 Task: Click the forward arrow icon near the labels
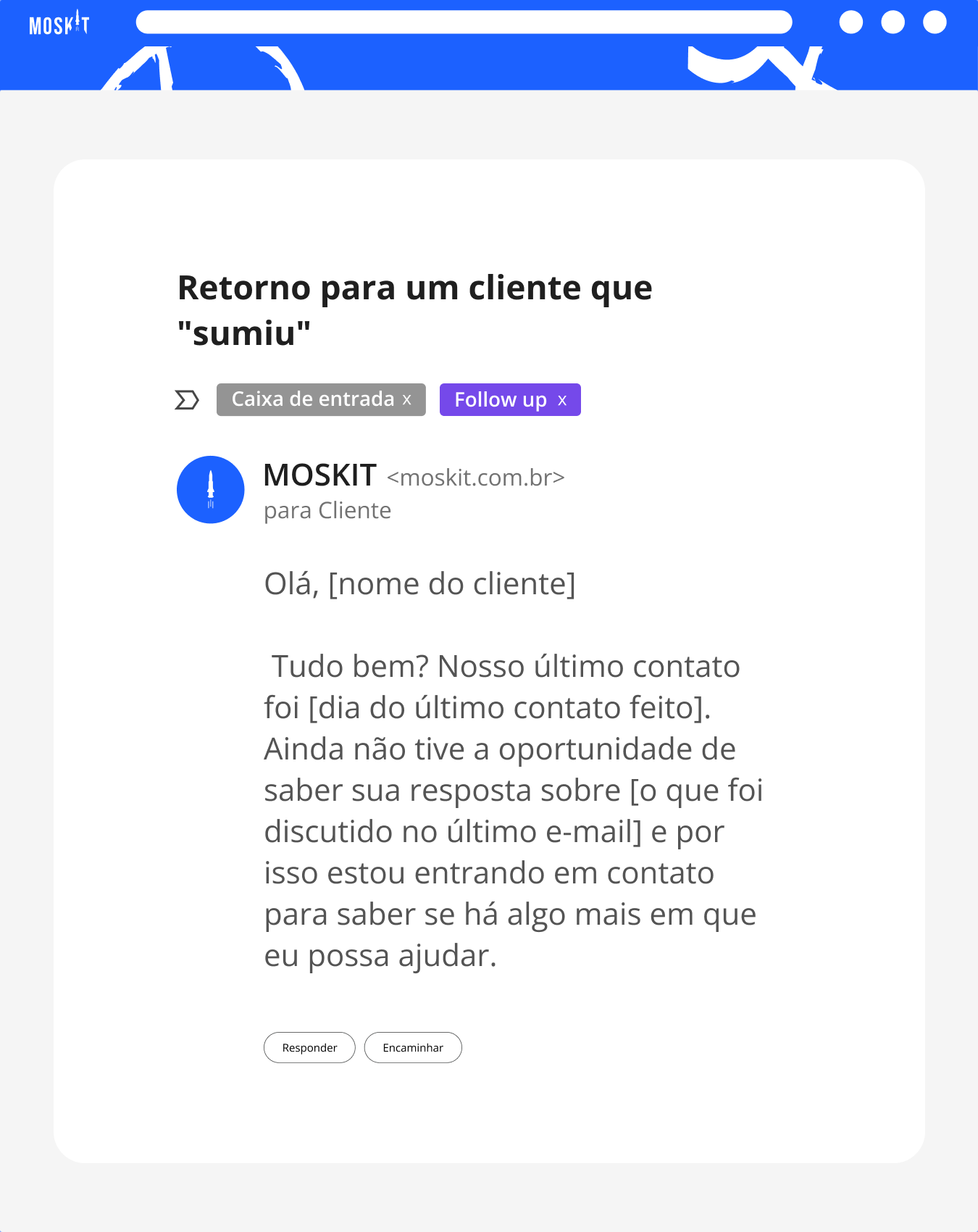(186, 399)
